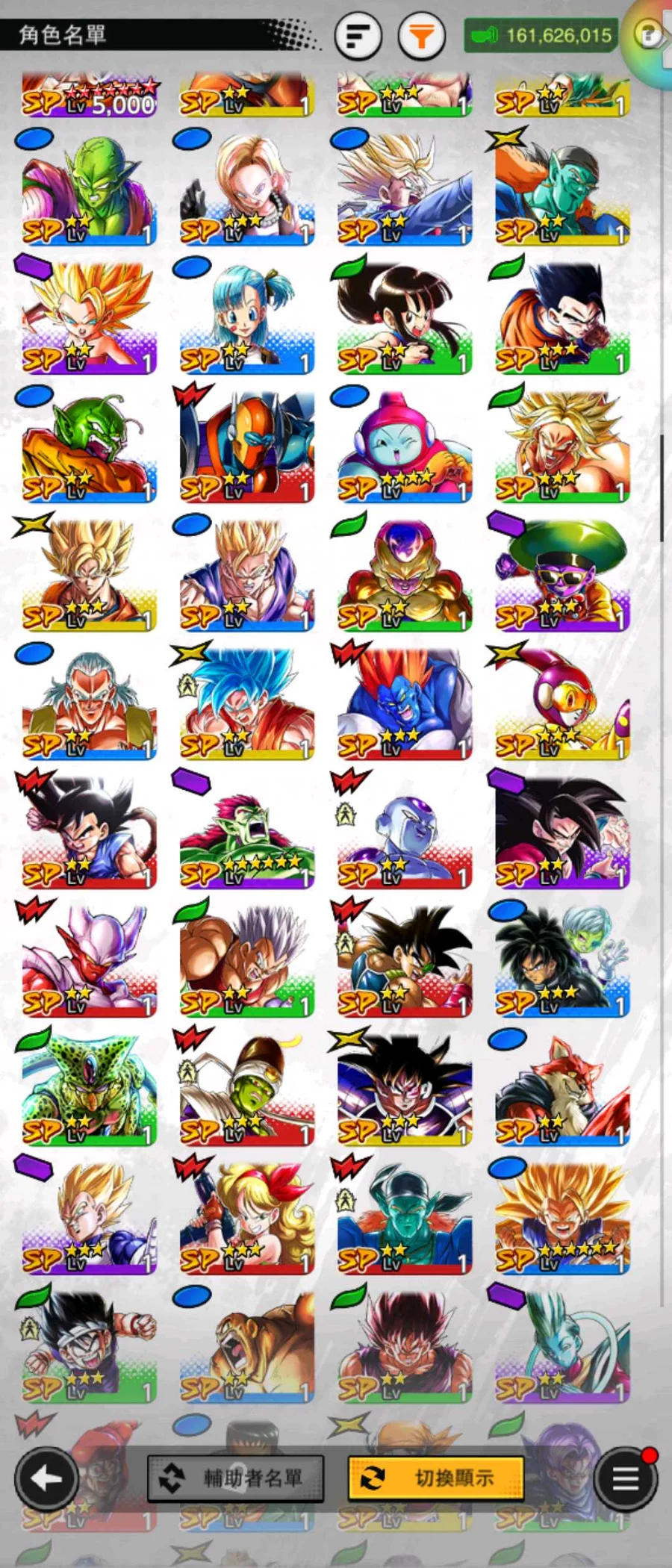Switch to the 輔助者名單 list
The image size is (672, 1568).
click(x=236, y=1478)
